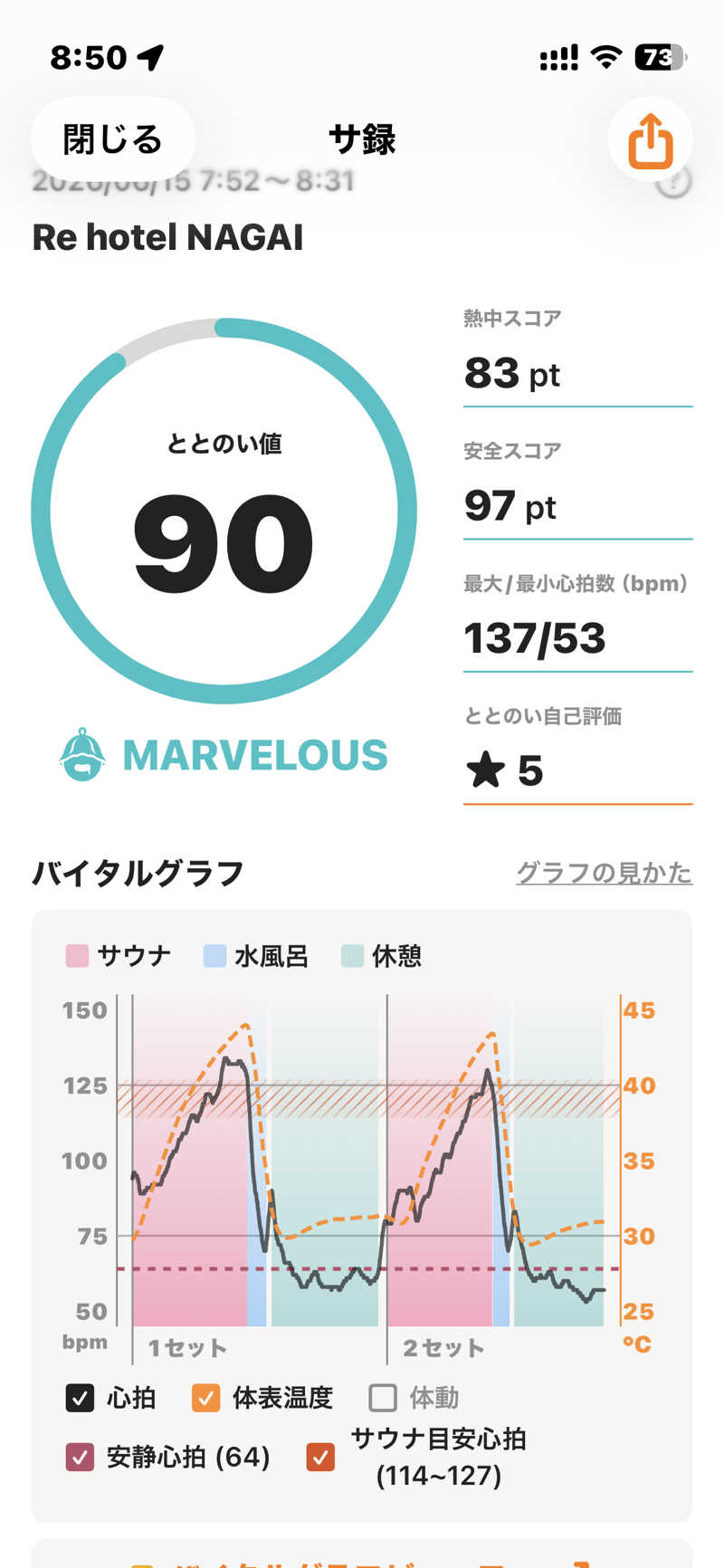The image size is (724, 1568).
Task: Open the help question mark icon
Action: coord(673,182)
